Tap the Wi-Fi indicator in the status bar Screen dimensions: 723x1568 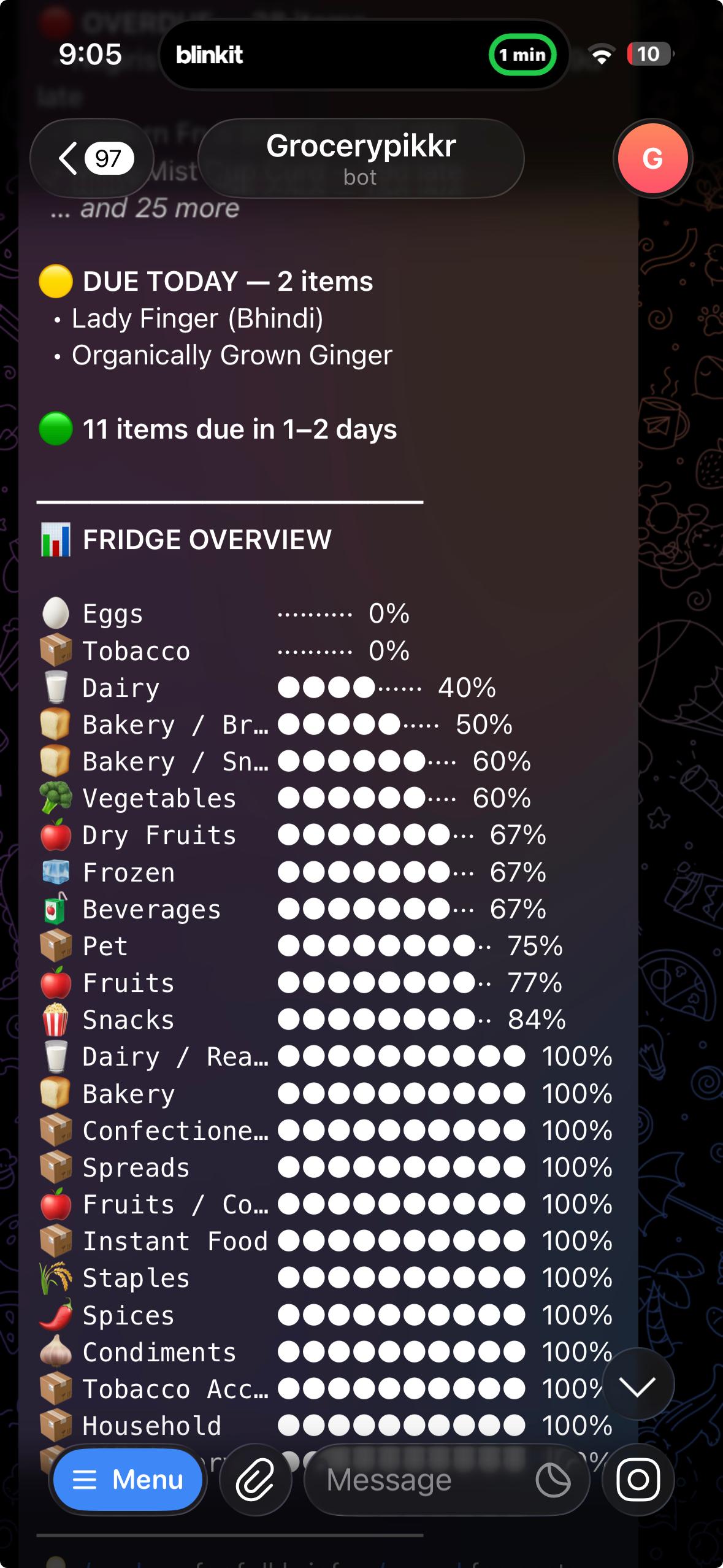(x=602, y=55)
